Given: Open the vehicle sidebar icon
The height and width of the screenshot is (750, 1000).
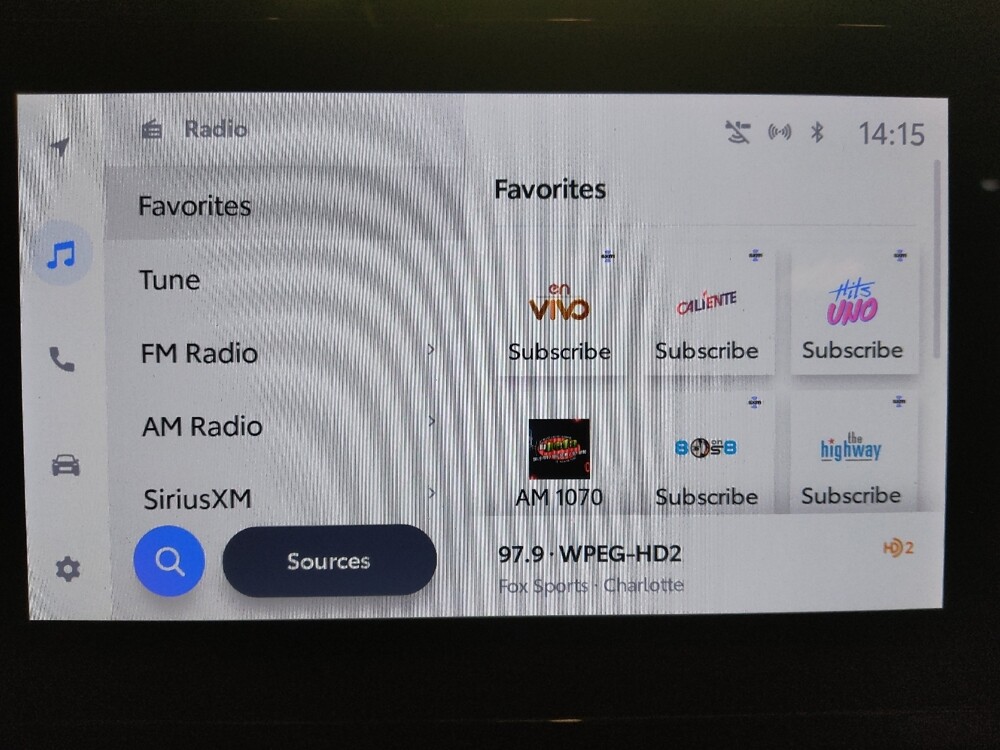Looking at the screenshot, I should pyautogui.click(x=65, y=465).
